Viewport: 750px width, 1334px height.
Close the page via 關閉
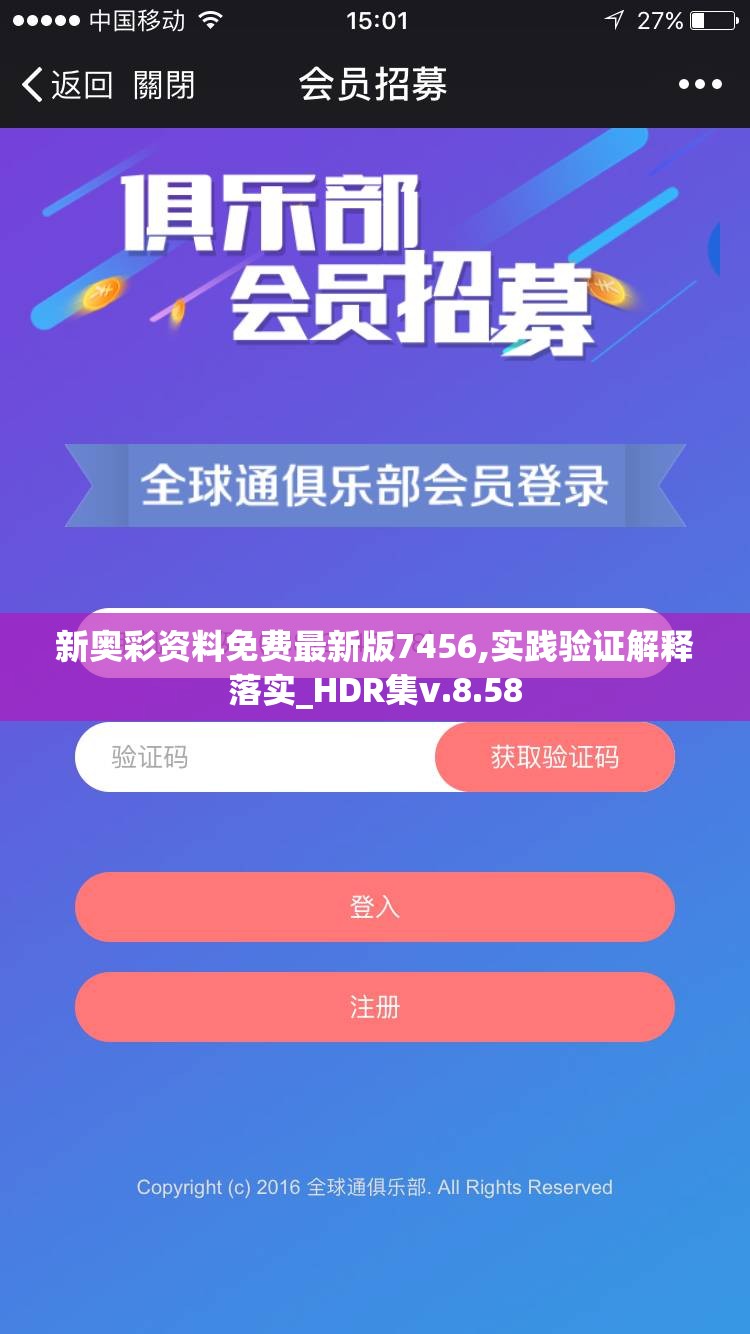point(164,85)
